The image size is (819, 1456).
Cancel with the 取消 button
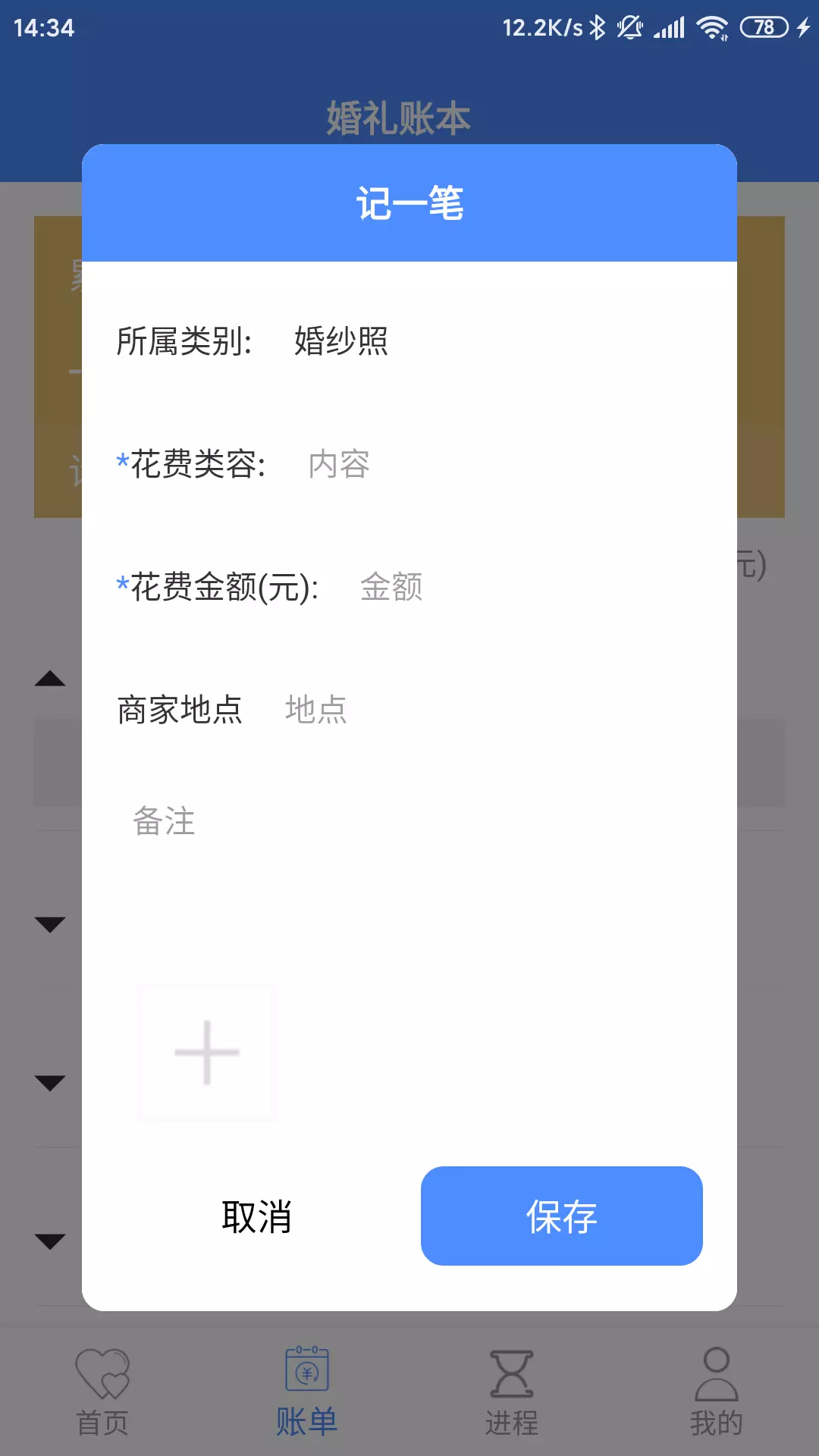click(257, 1216)
